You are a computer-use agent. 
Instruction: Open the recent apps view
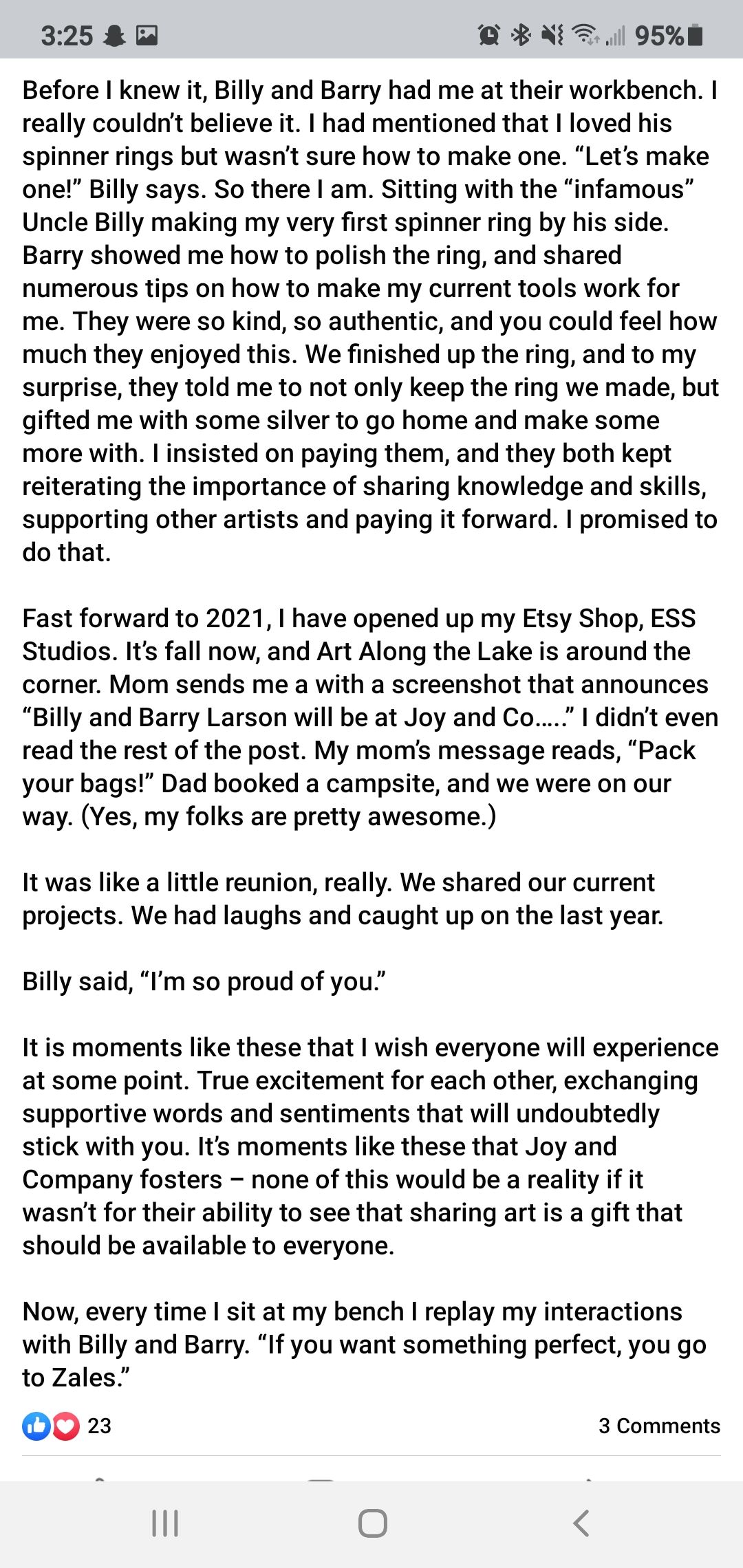(165, 1523)
